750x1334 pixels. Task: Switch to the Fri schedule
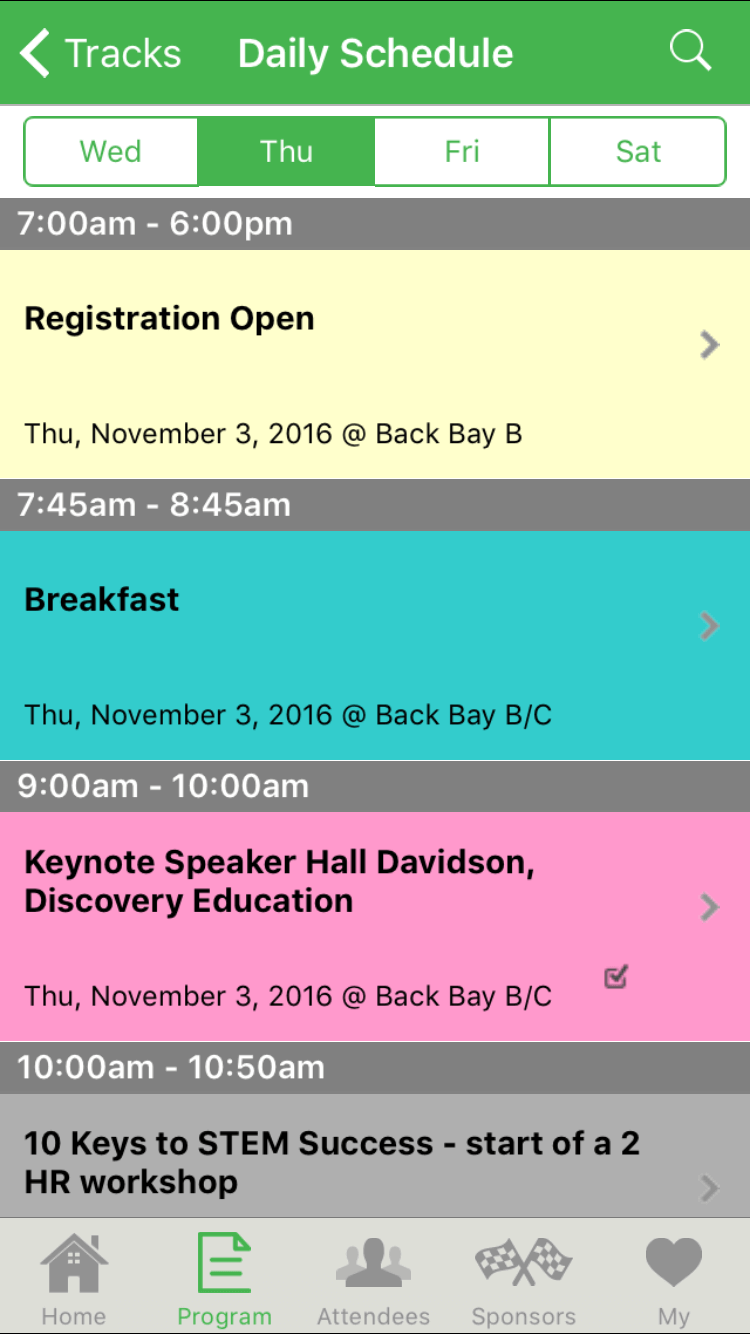pos(462,152)
